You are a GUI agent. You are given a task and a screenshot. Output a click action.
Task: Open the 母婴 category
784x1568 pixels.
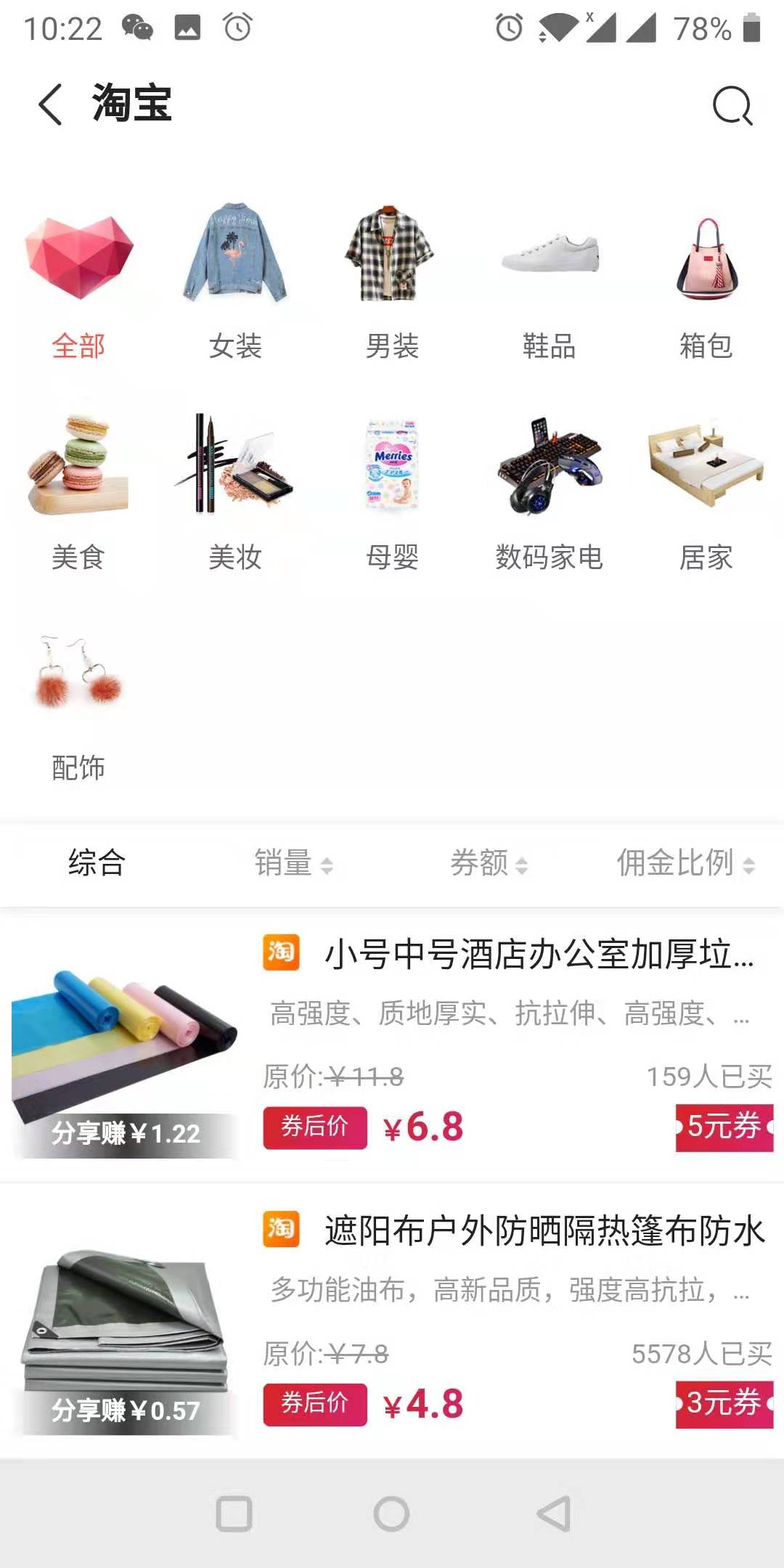point(392,494)
